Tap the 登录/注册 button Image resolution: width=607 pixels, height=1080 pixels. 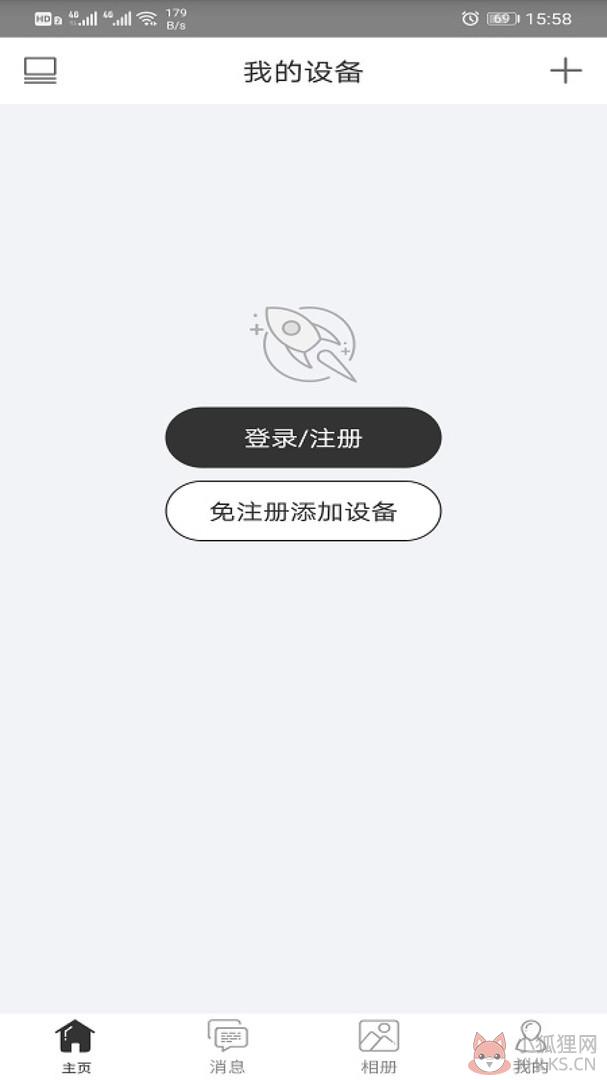(303, 437)
